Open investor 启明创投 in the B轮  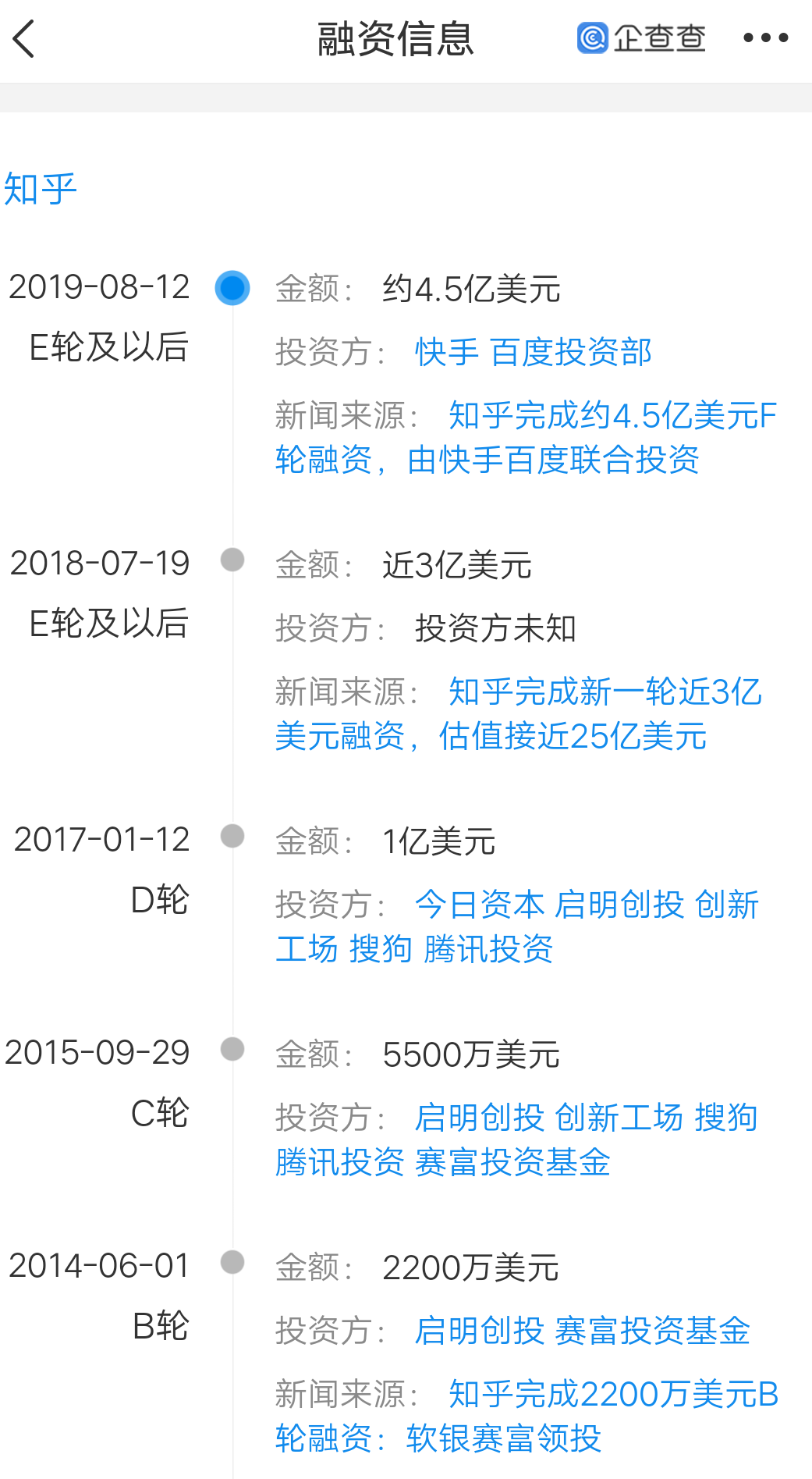tap(480, 1331)
